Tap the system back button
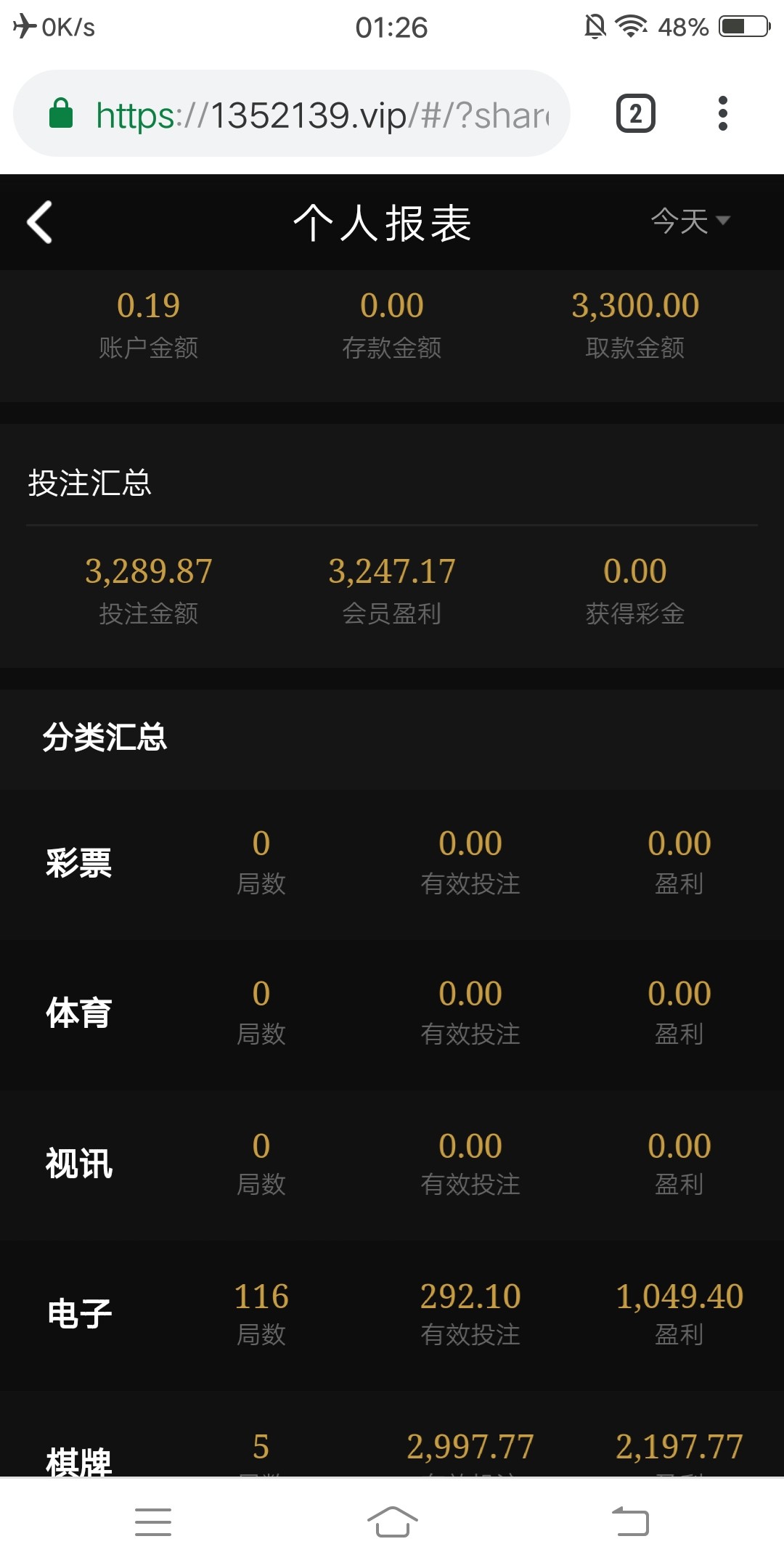Viewport: 784px width, 1568px height. point(630,1522)
